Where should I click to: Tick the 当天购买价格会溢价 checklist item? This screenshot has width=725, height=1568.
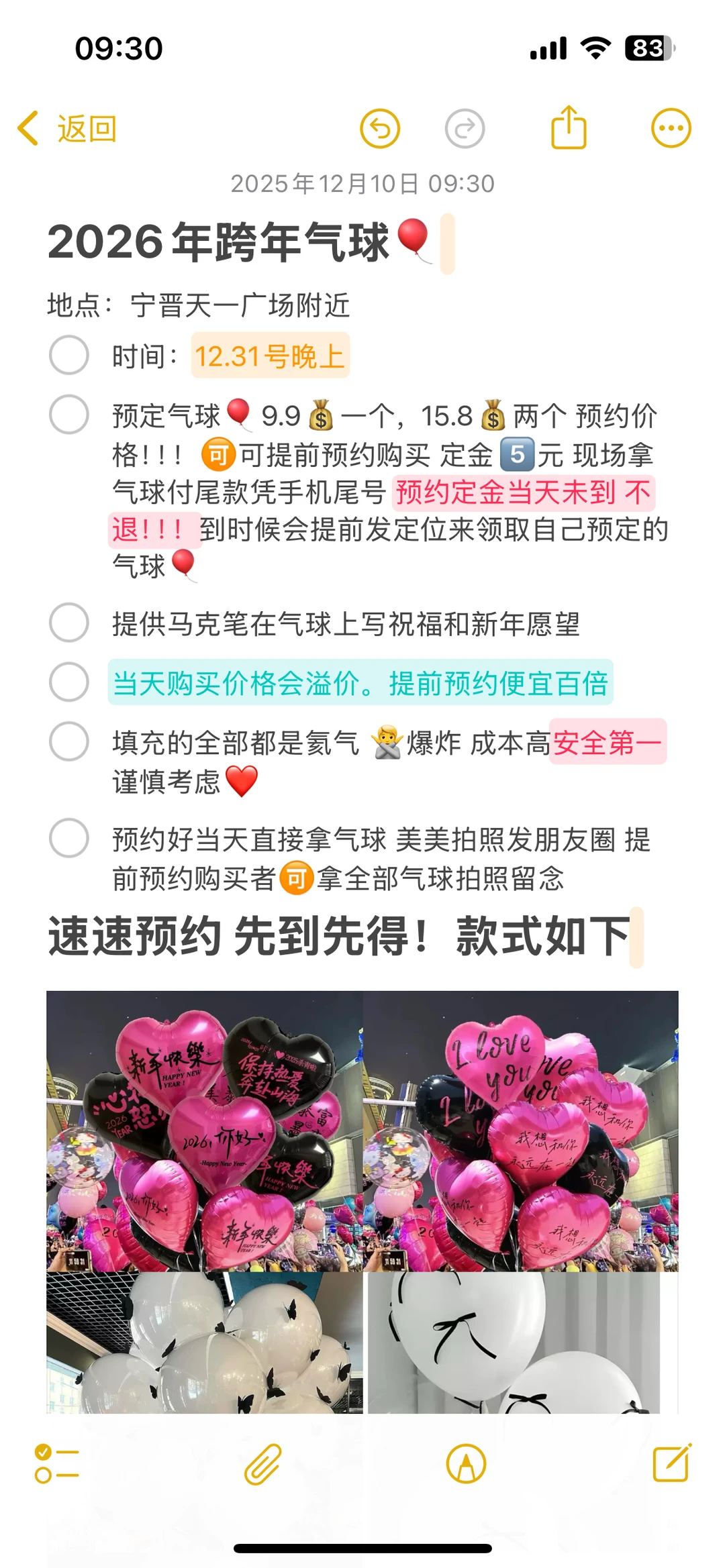pos(69,682)
